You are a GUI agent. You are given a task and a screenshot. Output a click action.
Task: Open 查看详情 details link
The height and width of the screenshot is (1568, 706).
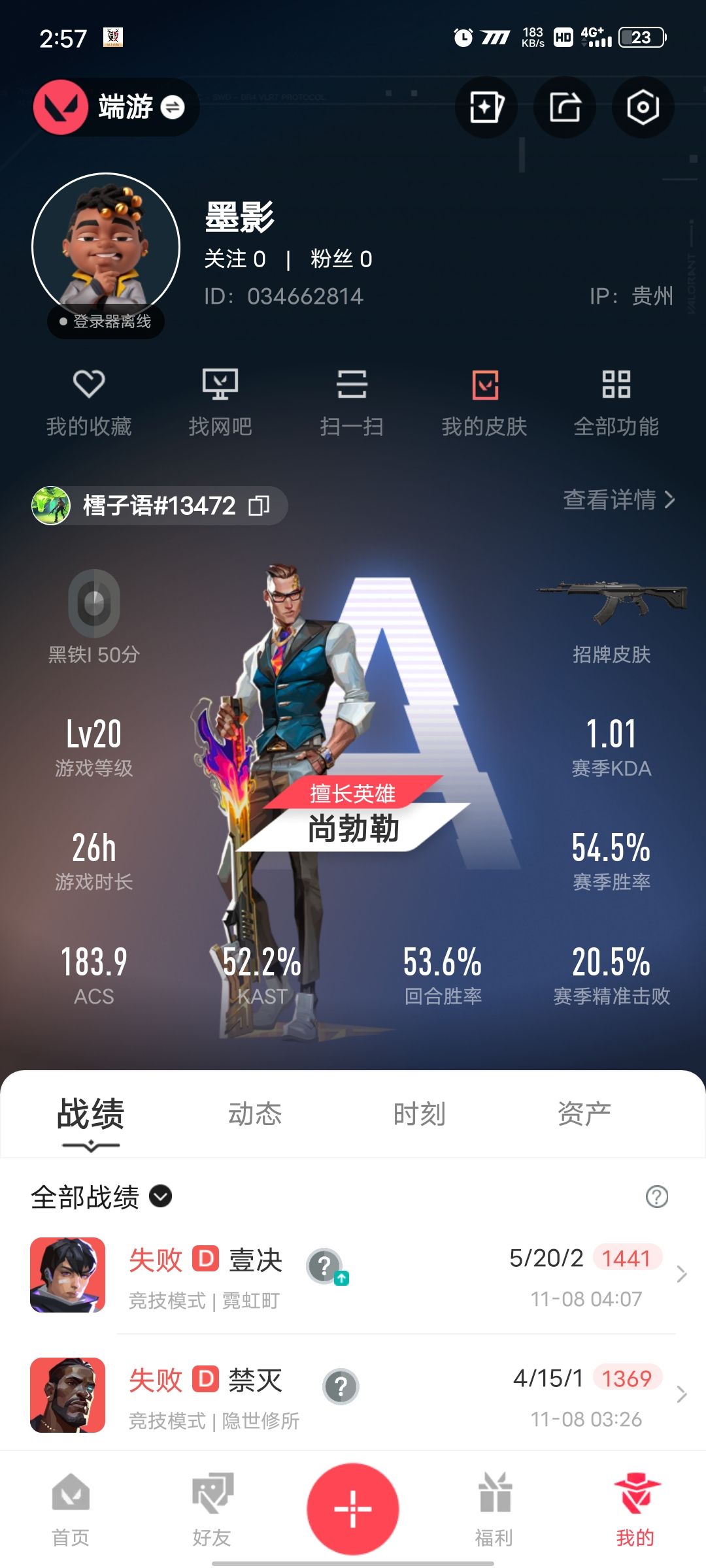pyautogui.click(x=618, y=500)
